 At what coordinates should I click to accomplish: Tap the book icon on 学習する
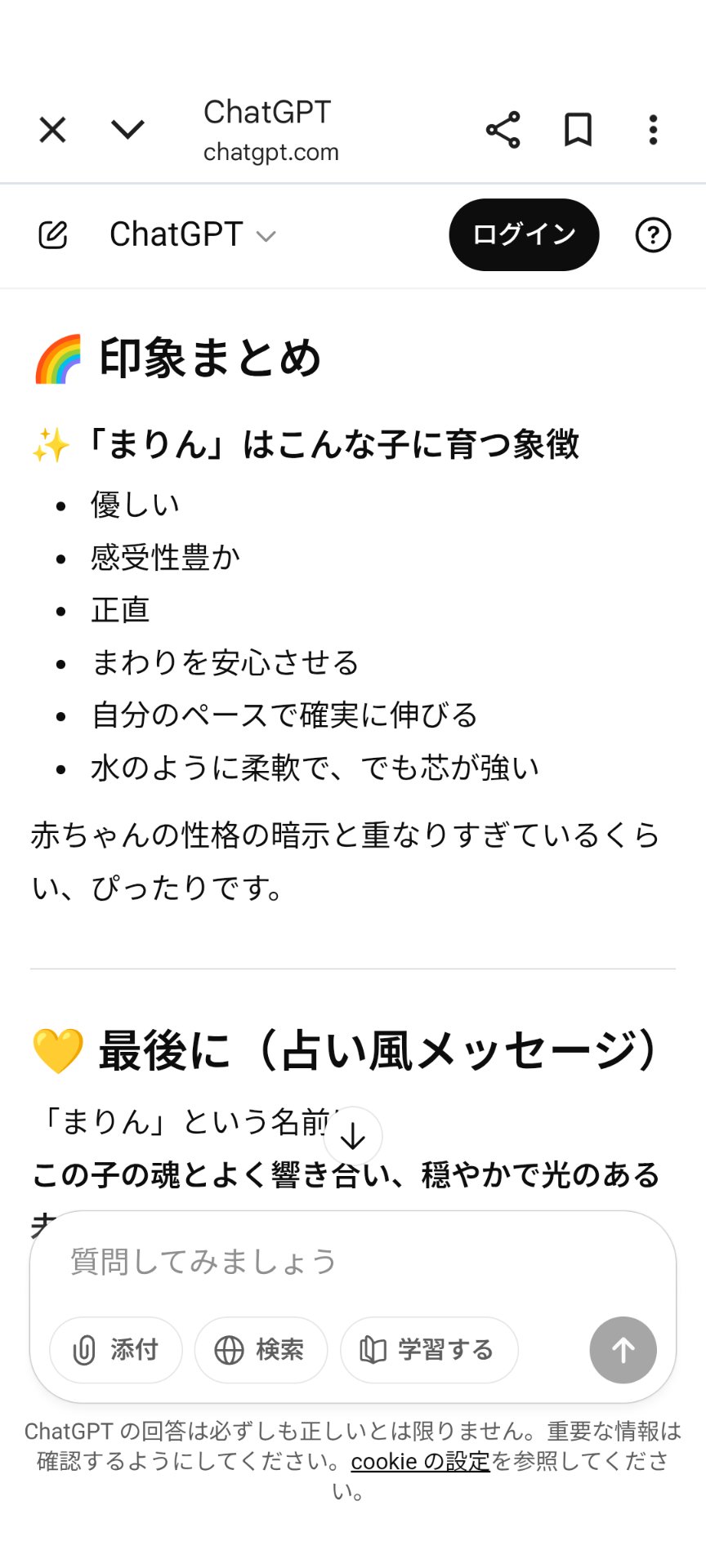[374, 1350]
